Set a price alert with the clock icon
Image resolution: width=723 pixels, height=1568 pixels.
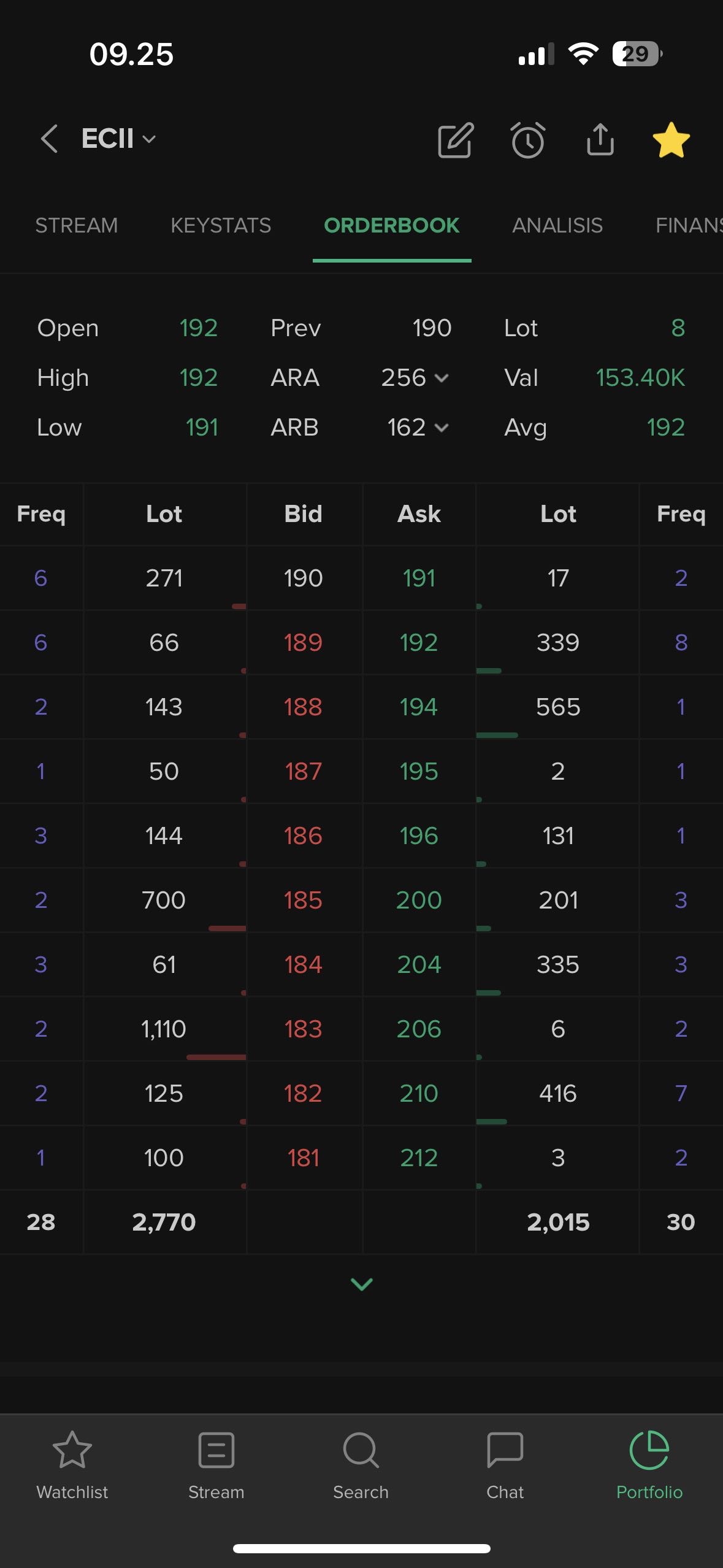click(527, 140)
